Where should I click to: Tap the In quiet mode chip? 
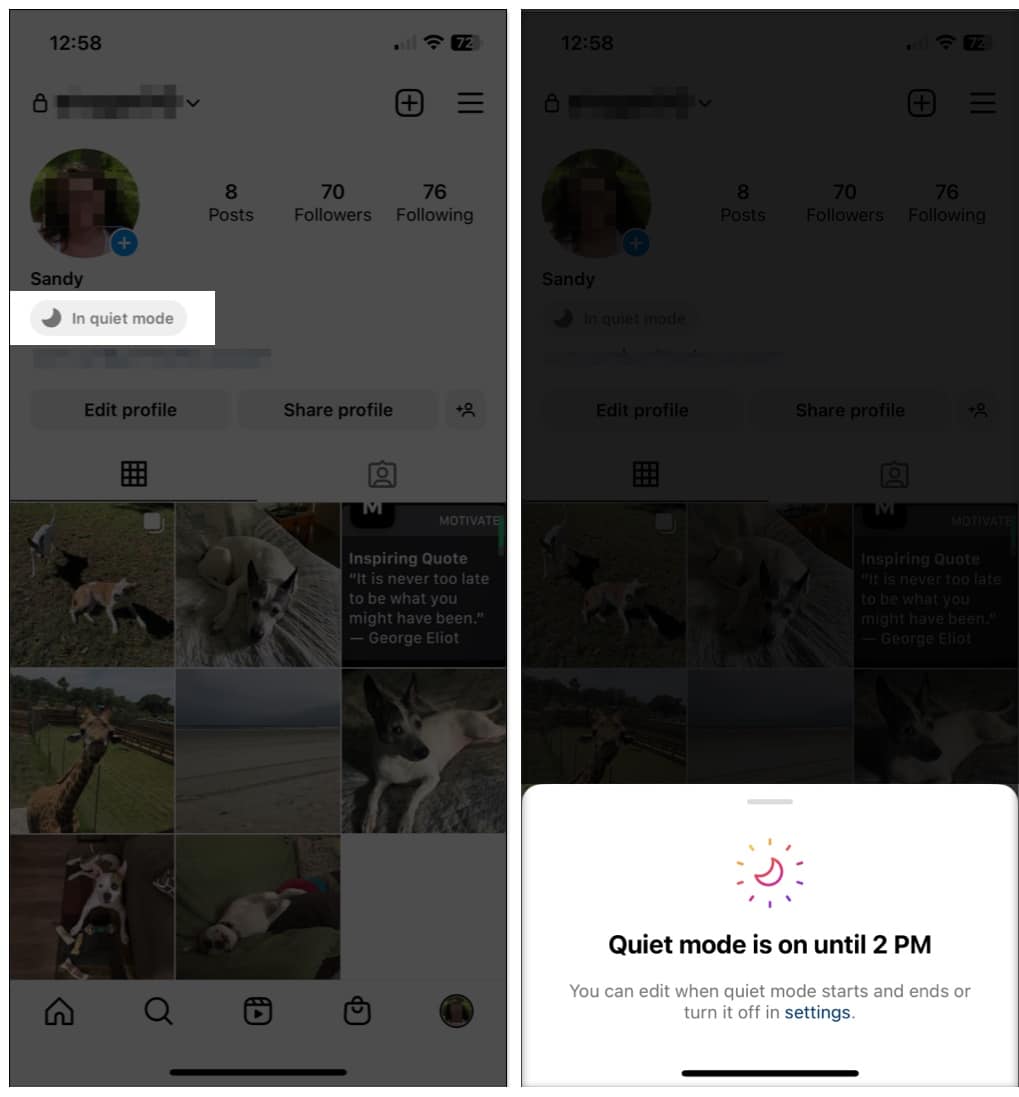click(x=108, y=319)
